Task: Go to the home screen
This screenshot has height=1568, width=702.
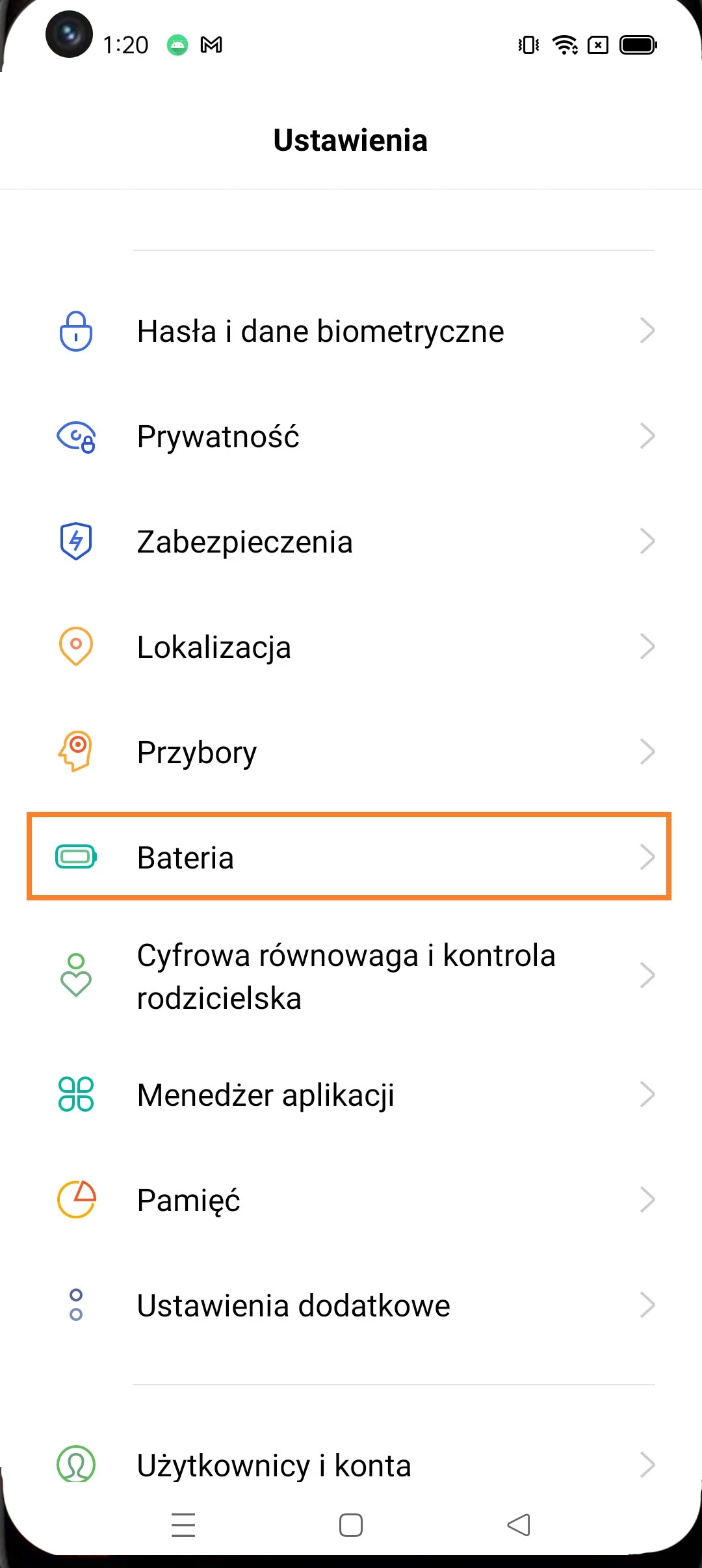Action: point(351,1525)
